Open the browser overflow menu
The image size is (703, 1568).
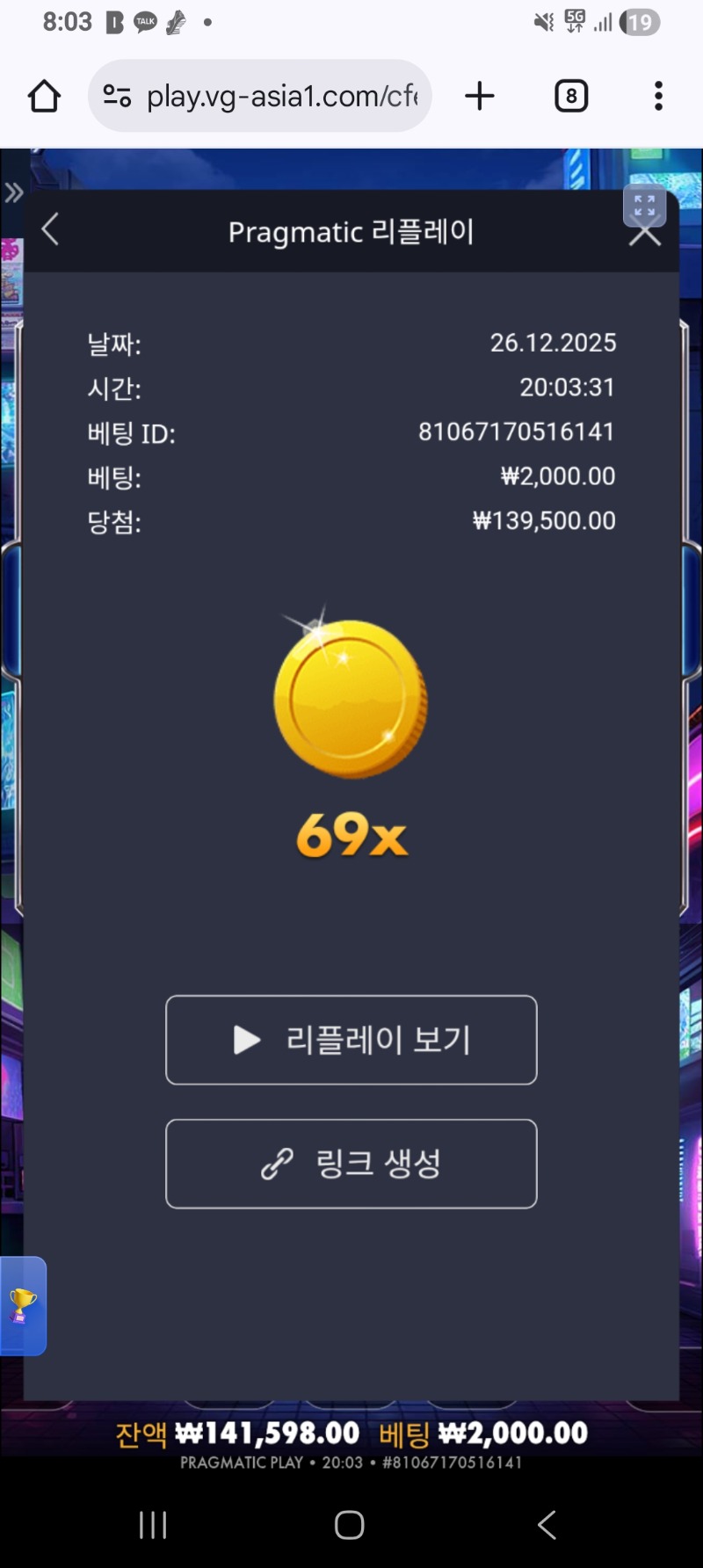pos(658,96)
